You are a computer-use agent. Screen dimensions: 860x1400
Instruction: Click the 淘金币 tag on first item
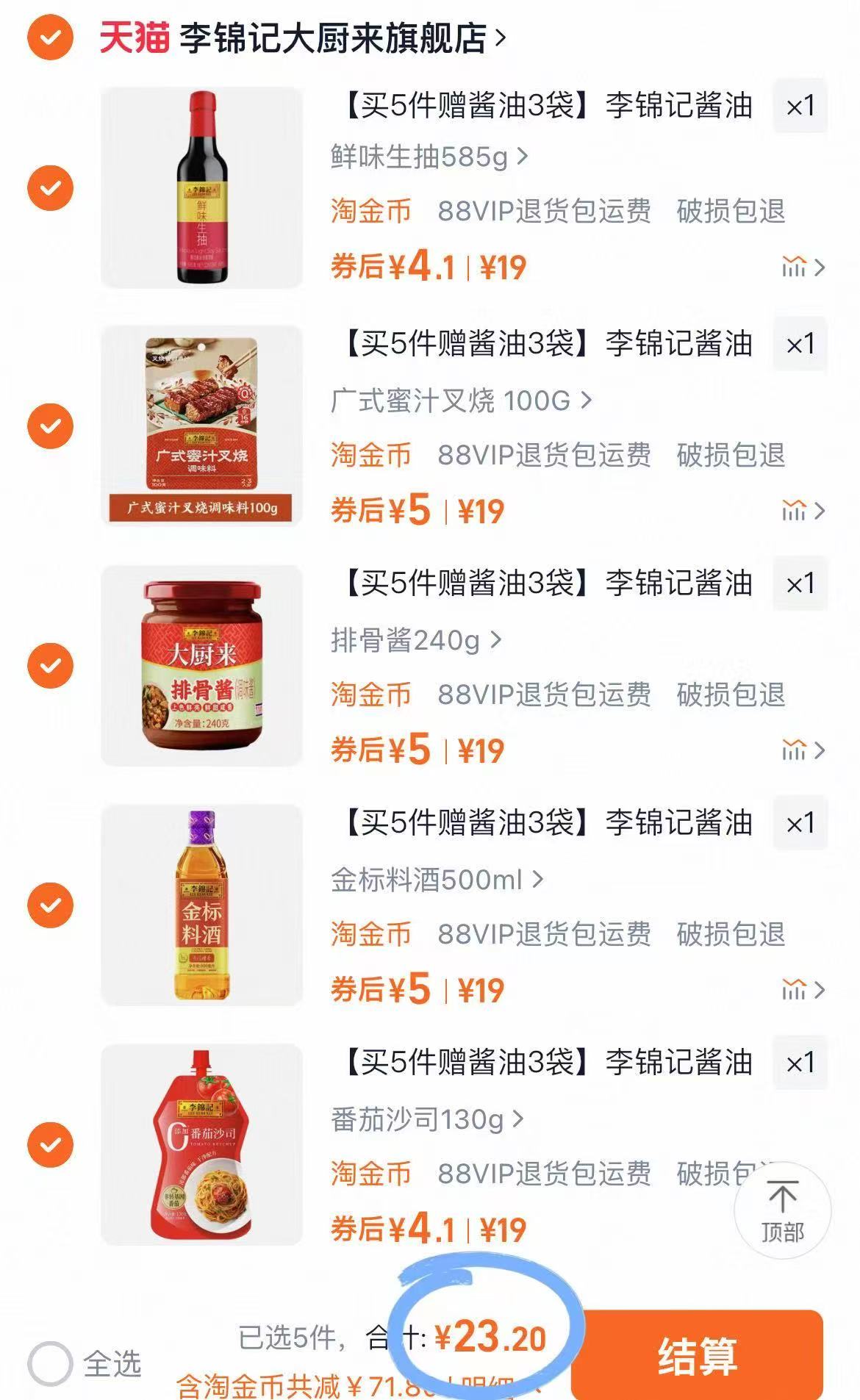click(370, 213)
